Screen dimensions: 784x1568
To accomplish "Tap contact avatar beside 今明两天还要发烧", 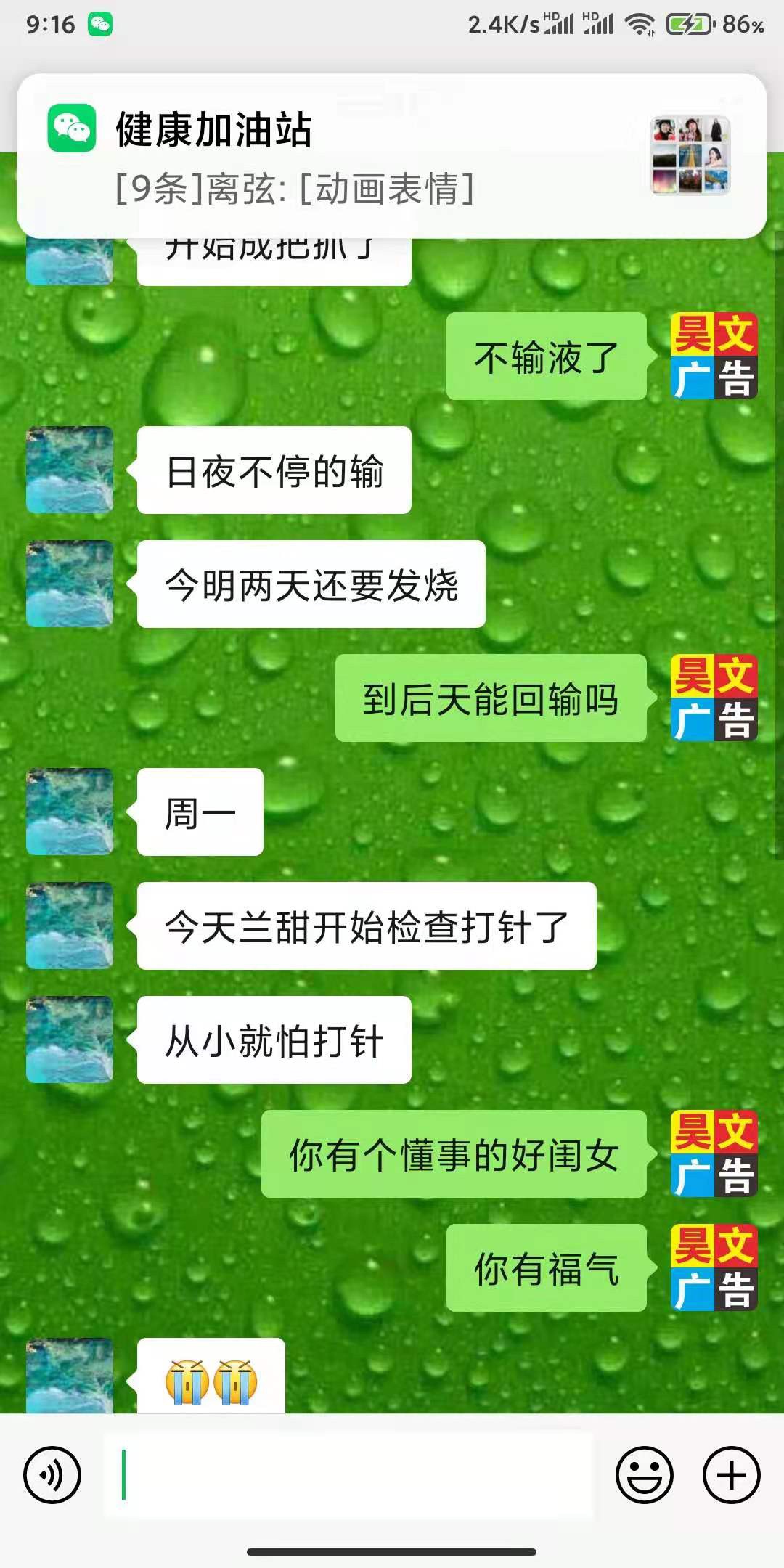I will point(70,584).
